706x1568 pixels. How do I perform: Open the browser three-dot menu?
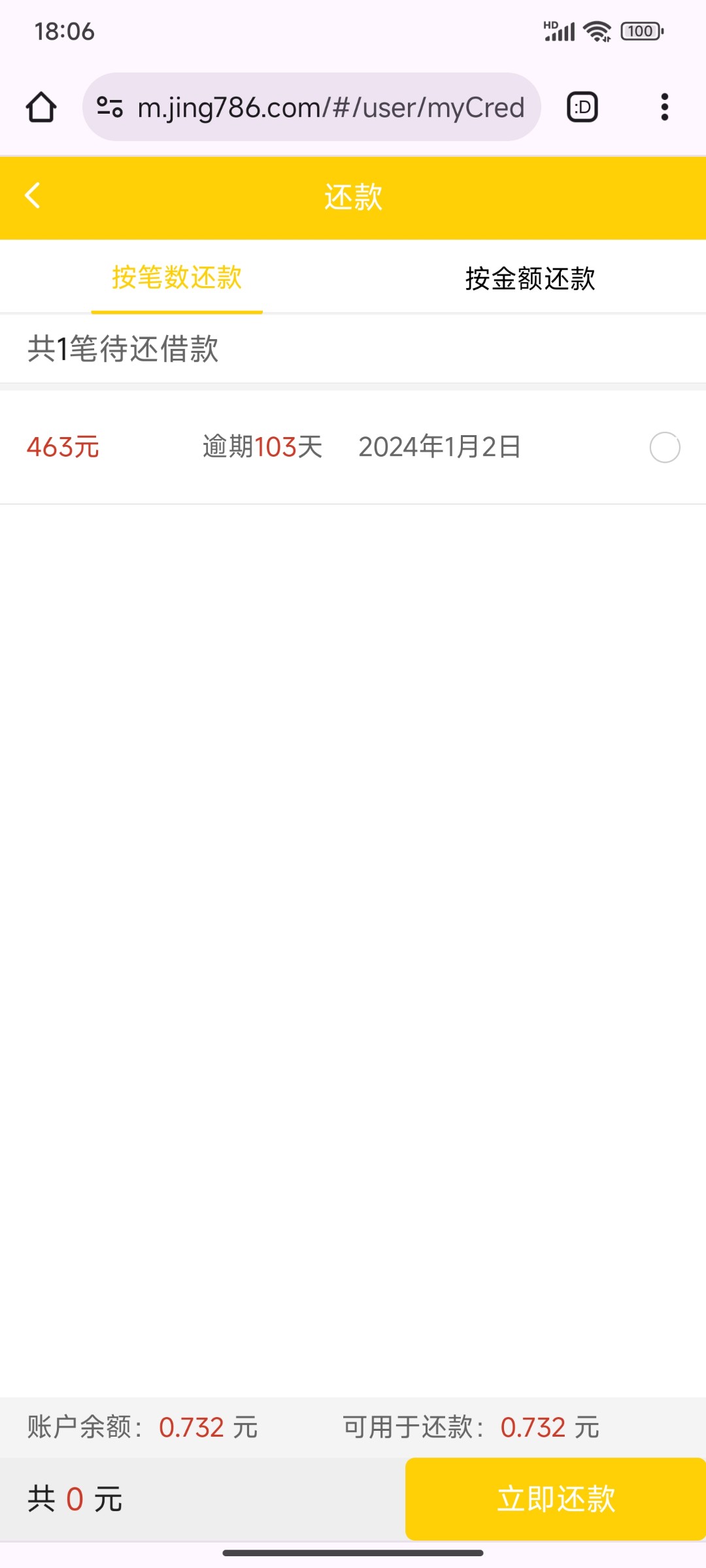pos(664,106)
